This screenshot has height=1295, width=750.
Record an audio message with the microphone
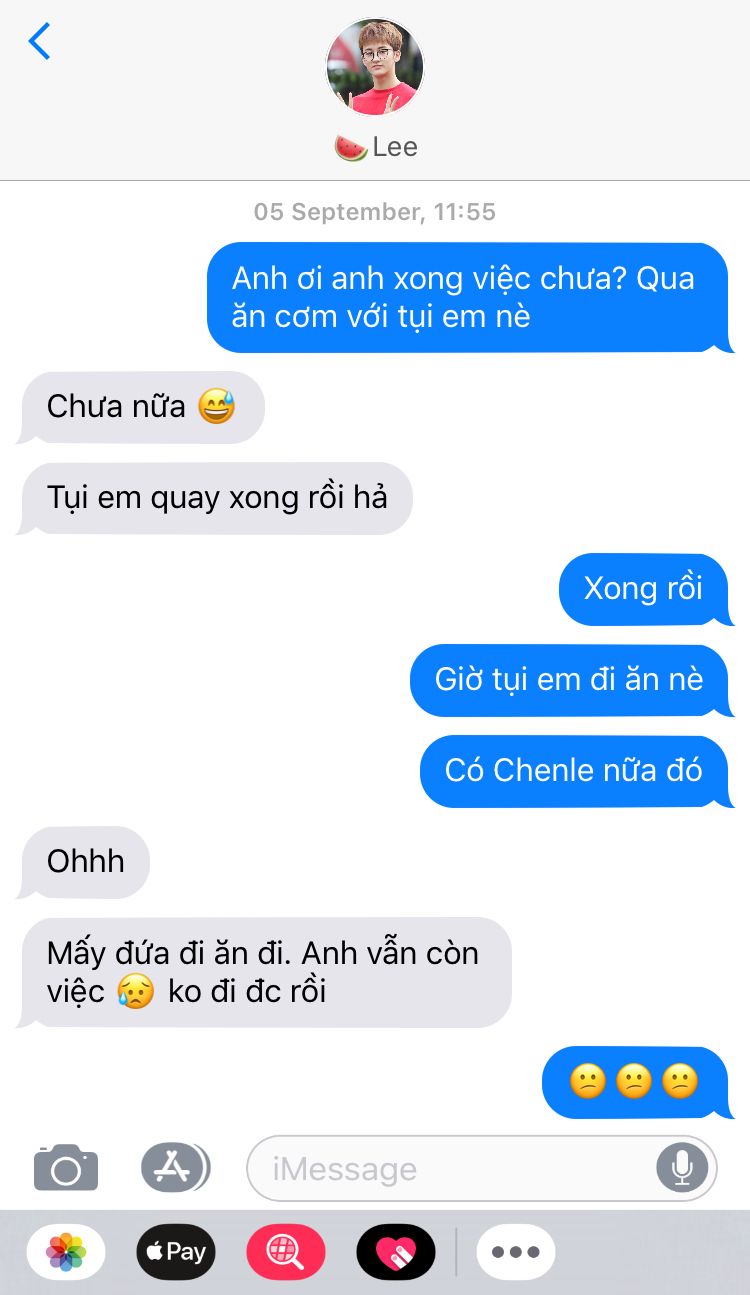coord(682,1167)
